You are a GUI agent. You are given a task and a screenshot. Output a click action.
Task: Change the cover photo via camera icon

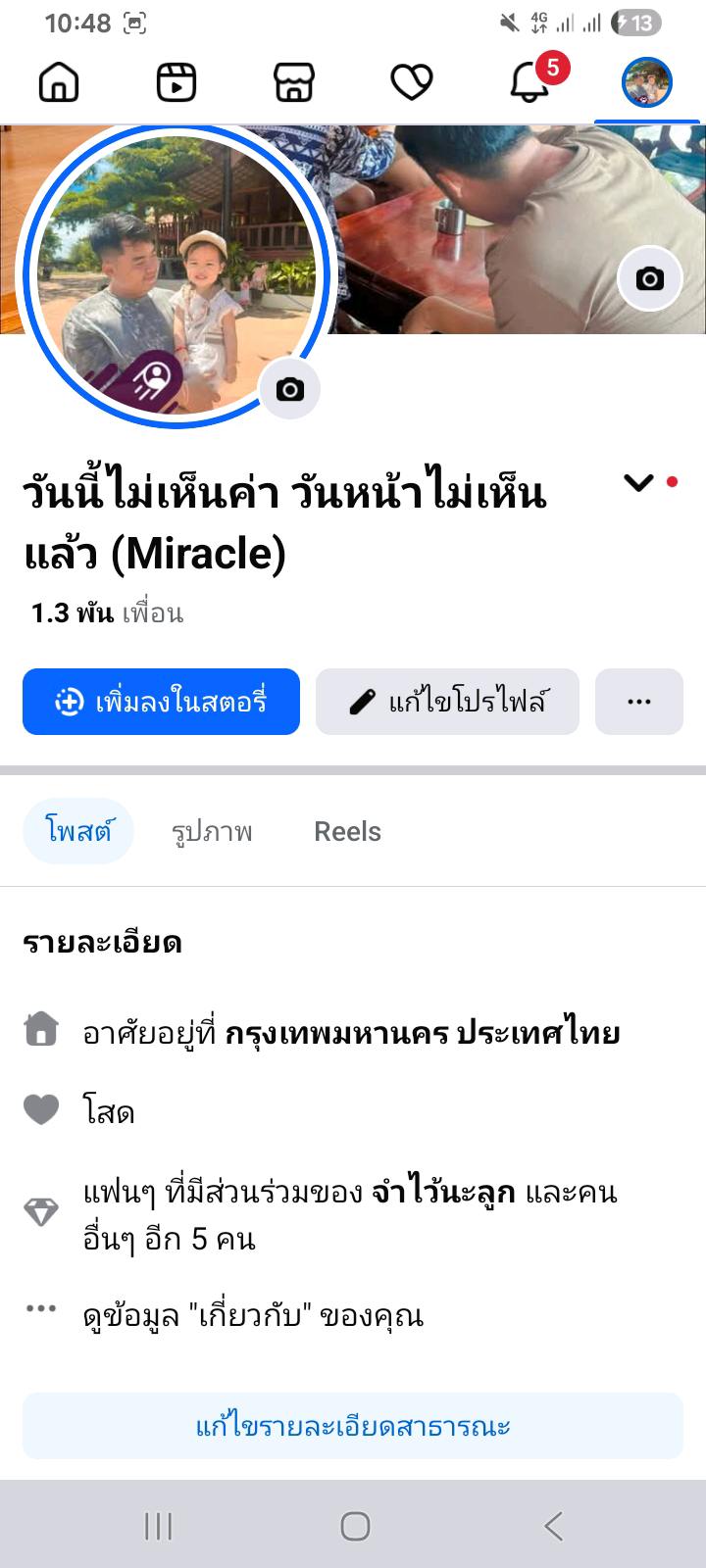649,279
